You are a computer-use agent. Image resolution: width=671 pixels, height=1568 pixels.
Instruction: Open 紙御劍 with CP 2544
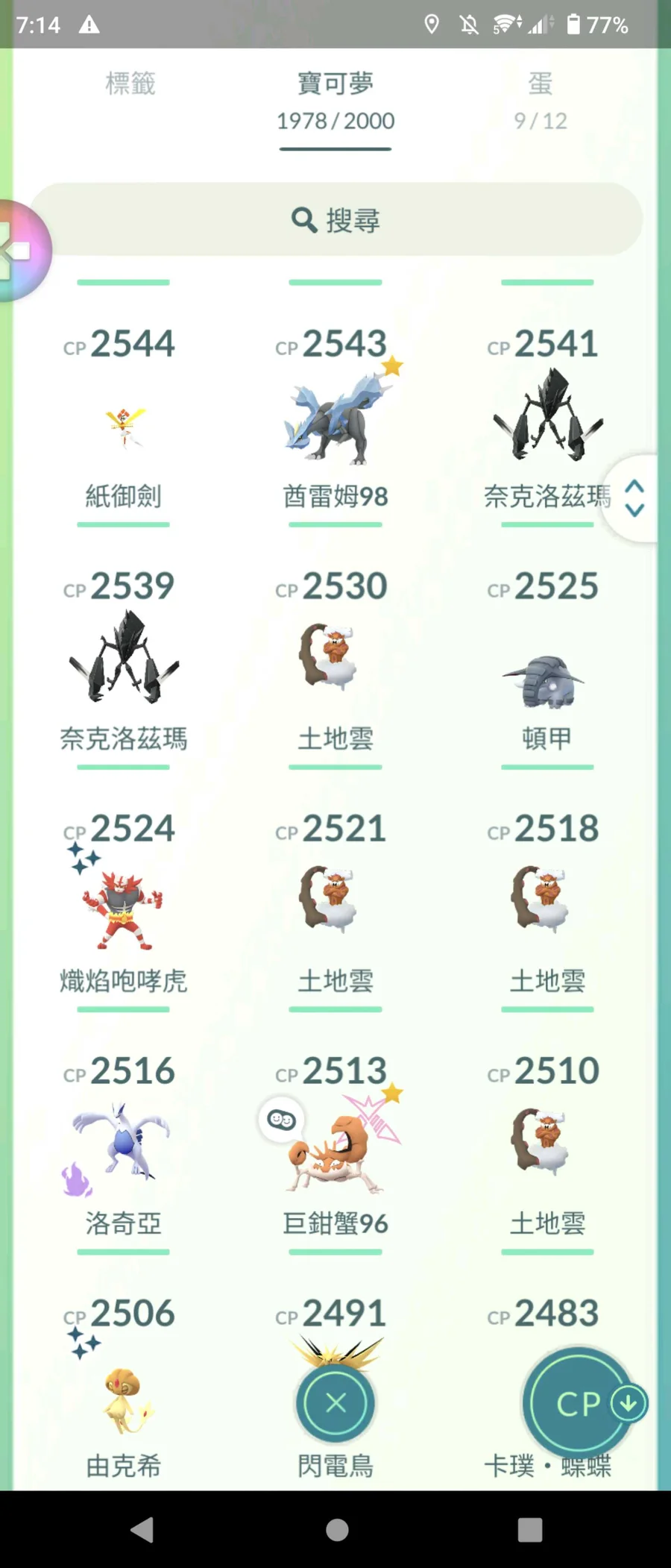click(124, 427)
